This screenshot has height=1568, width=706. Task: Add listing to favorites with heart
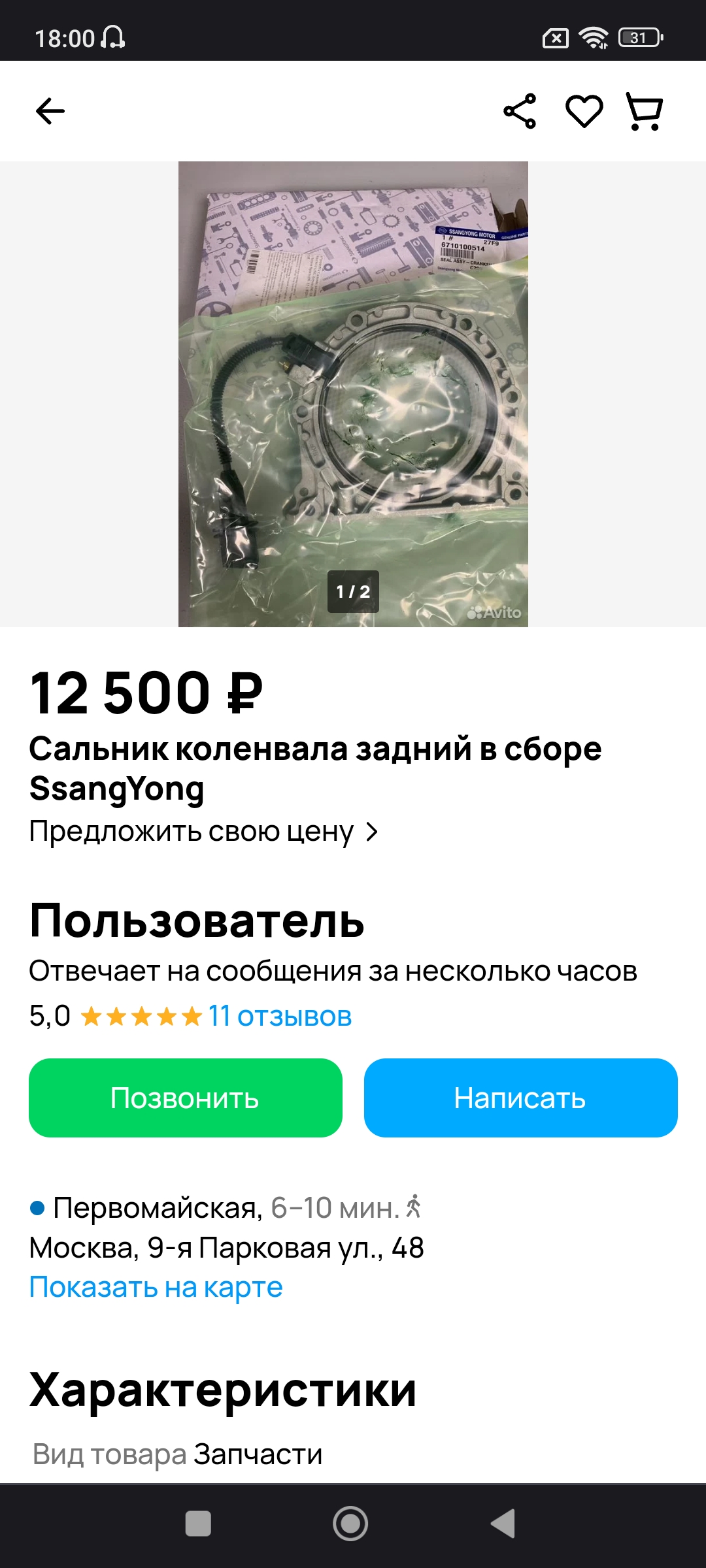point(584,111)
